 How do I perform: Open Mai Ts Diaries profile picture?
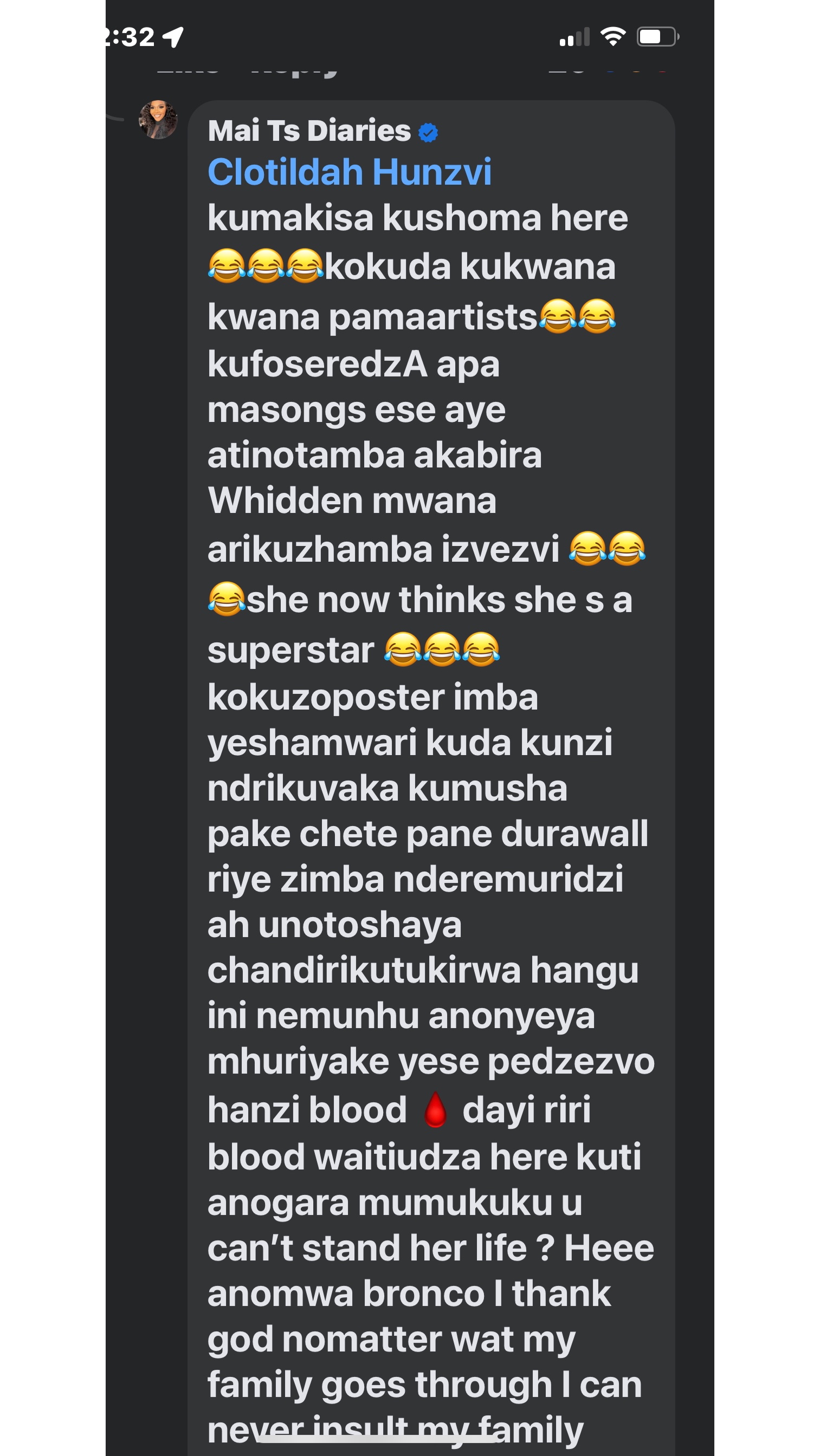pos(158,120)
